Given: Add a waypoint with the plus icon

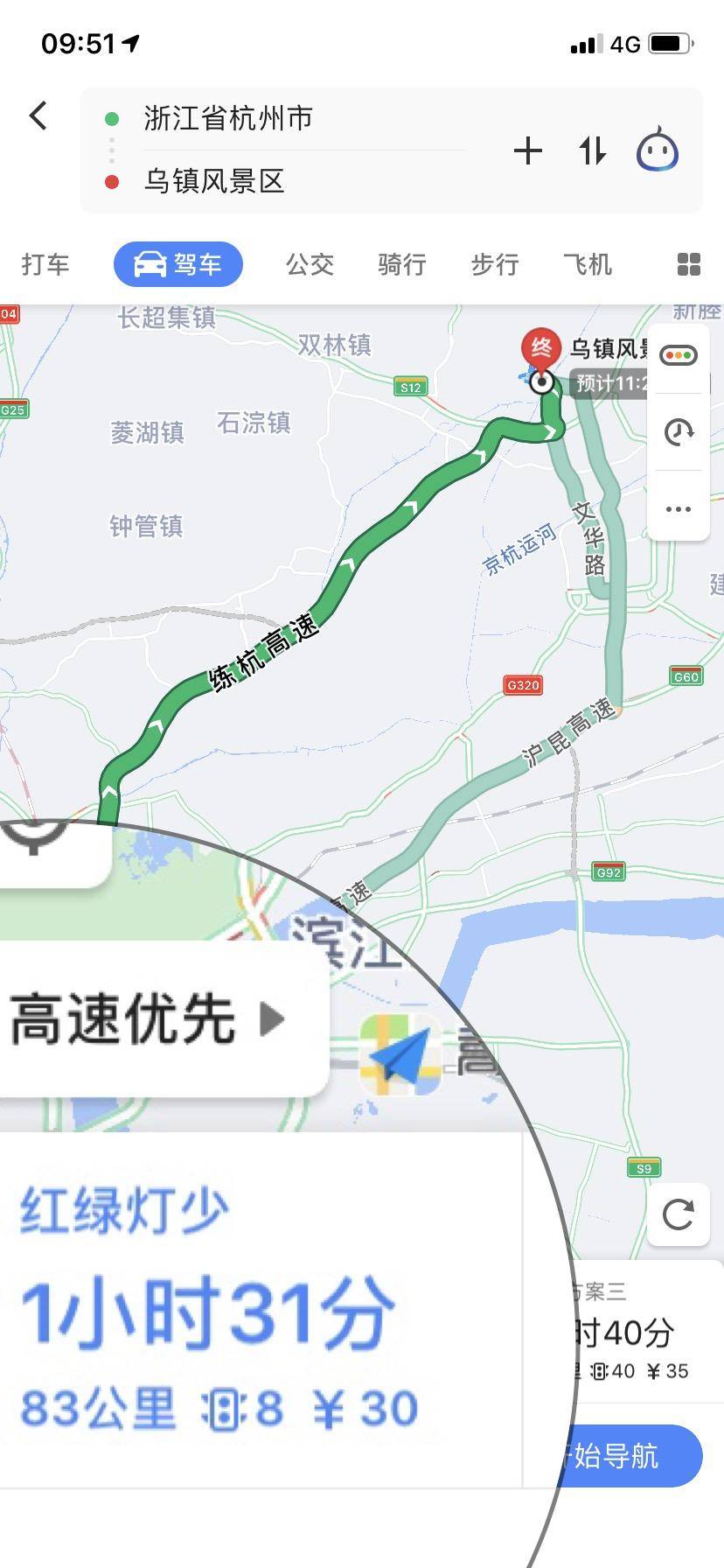Looking at the screenshot, I should click(x=528, y=150).
